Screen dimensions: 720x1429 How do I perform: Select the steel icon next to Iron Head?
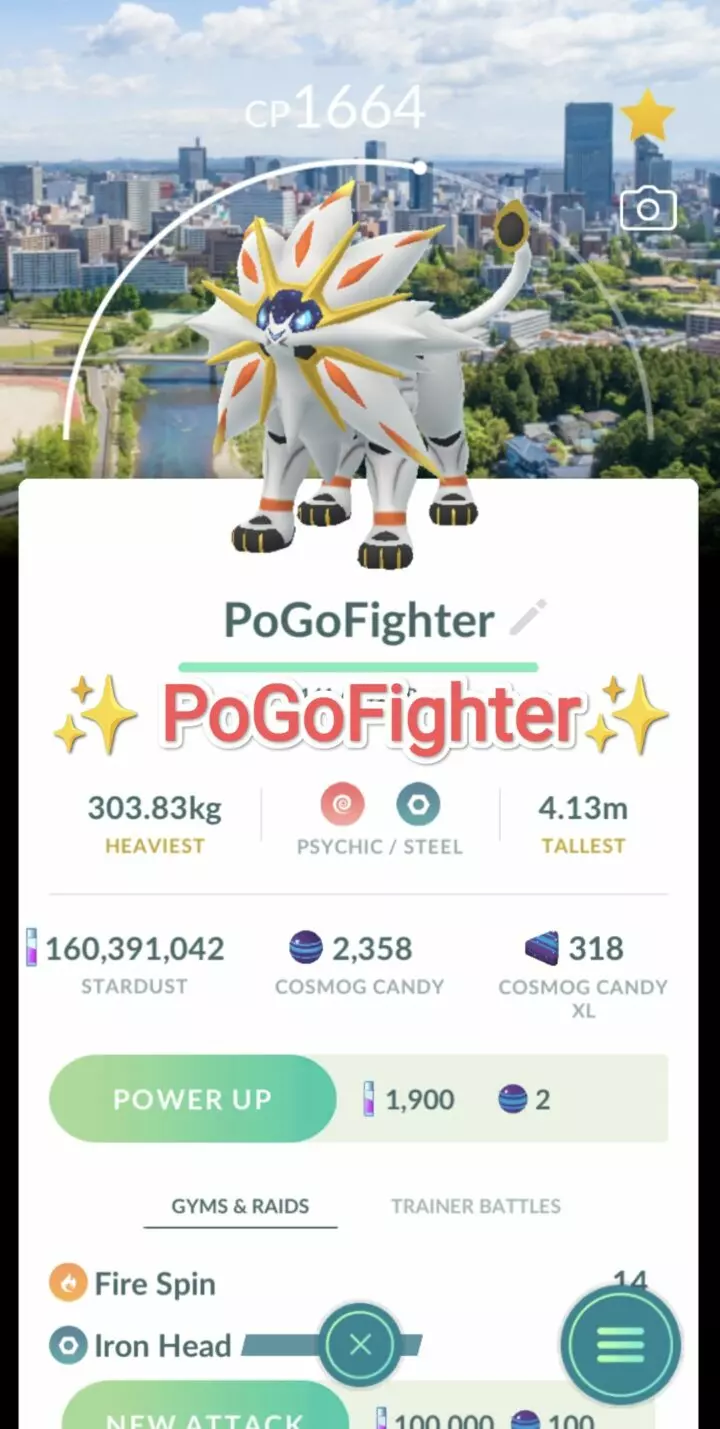(x=66, y=1346)
